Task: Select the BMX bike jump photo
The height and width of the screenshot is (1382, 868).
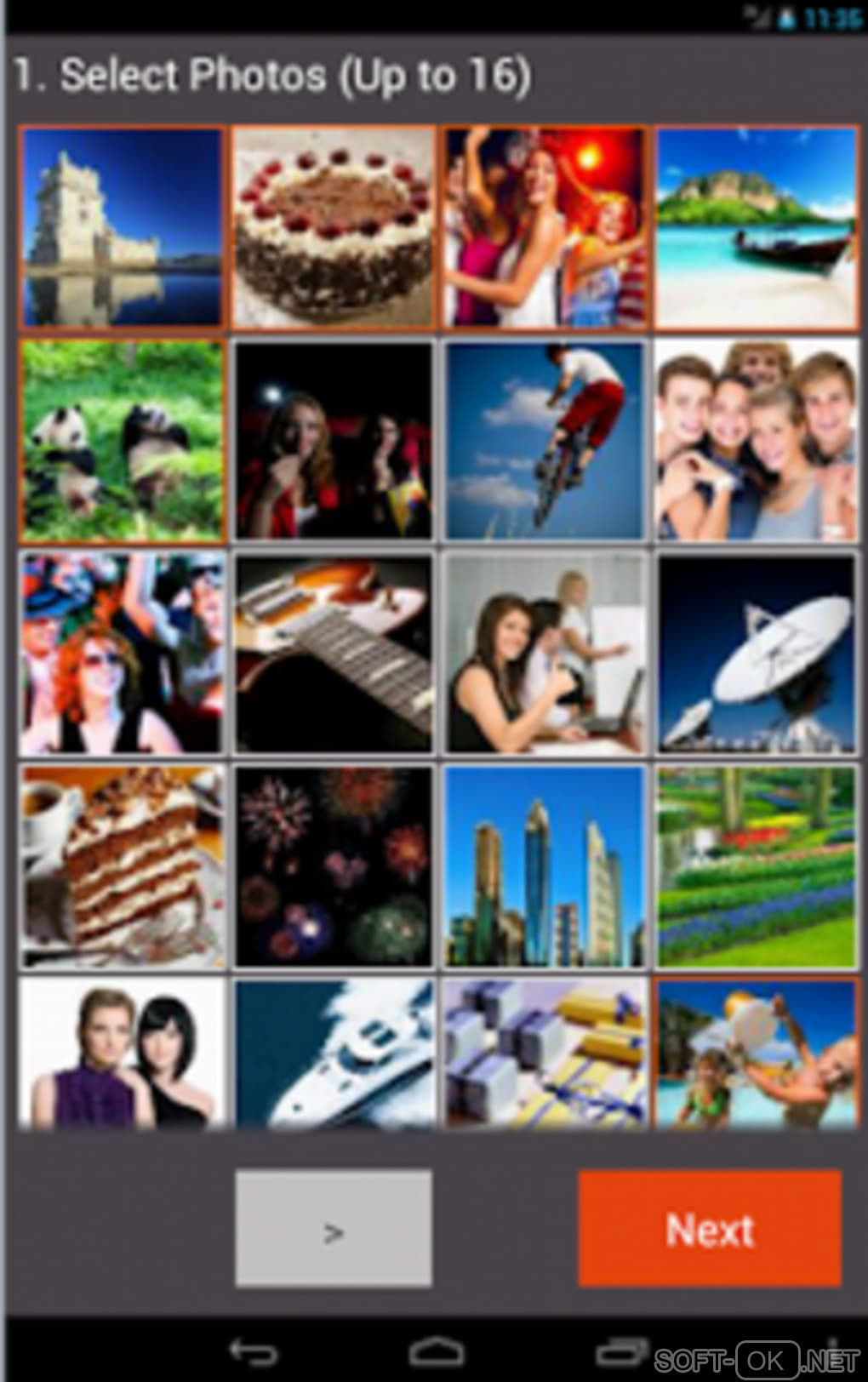Action: coord(545,441)
